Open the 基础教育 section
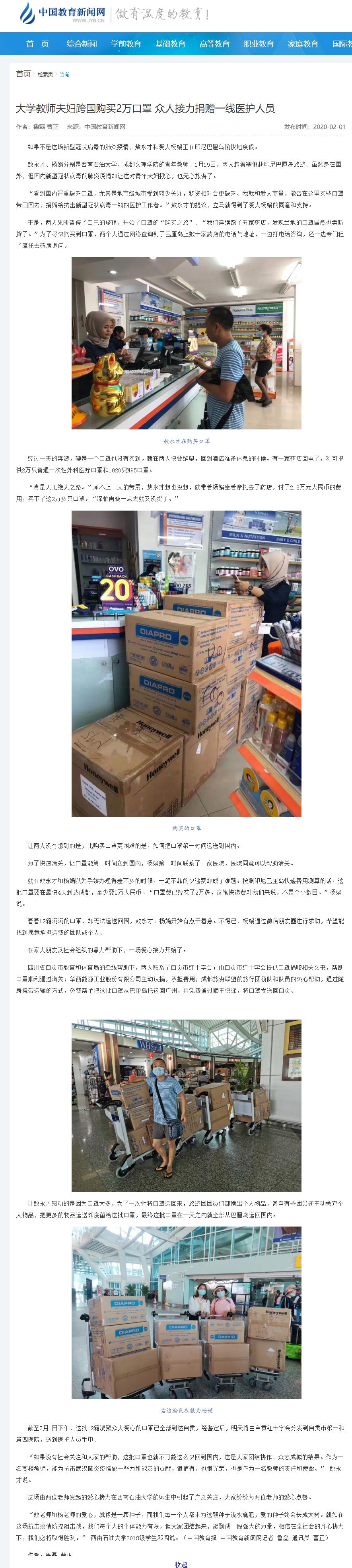The image size is (352, 1568). (x=170, y=44)
